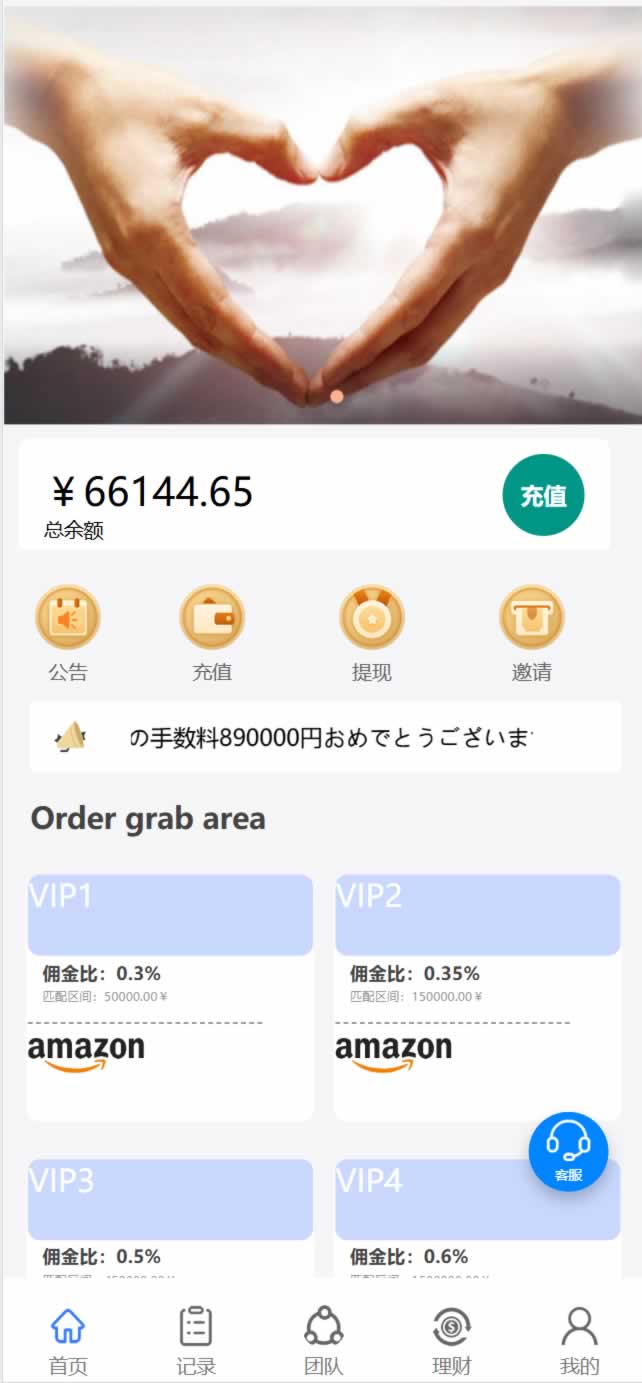Open the 我的 profile tab

pos(580,1340)
